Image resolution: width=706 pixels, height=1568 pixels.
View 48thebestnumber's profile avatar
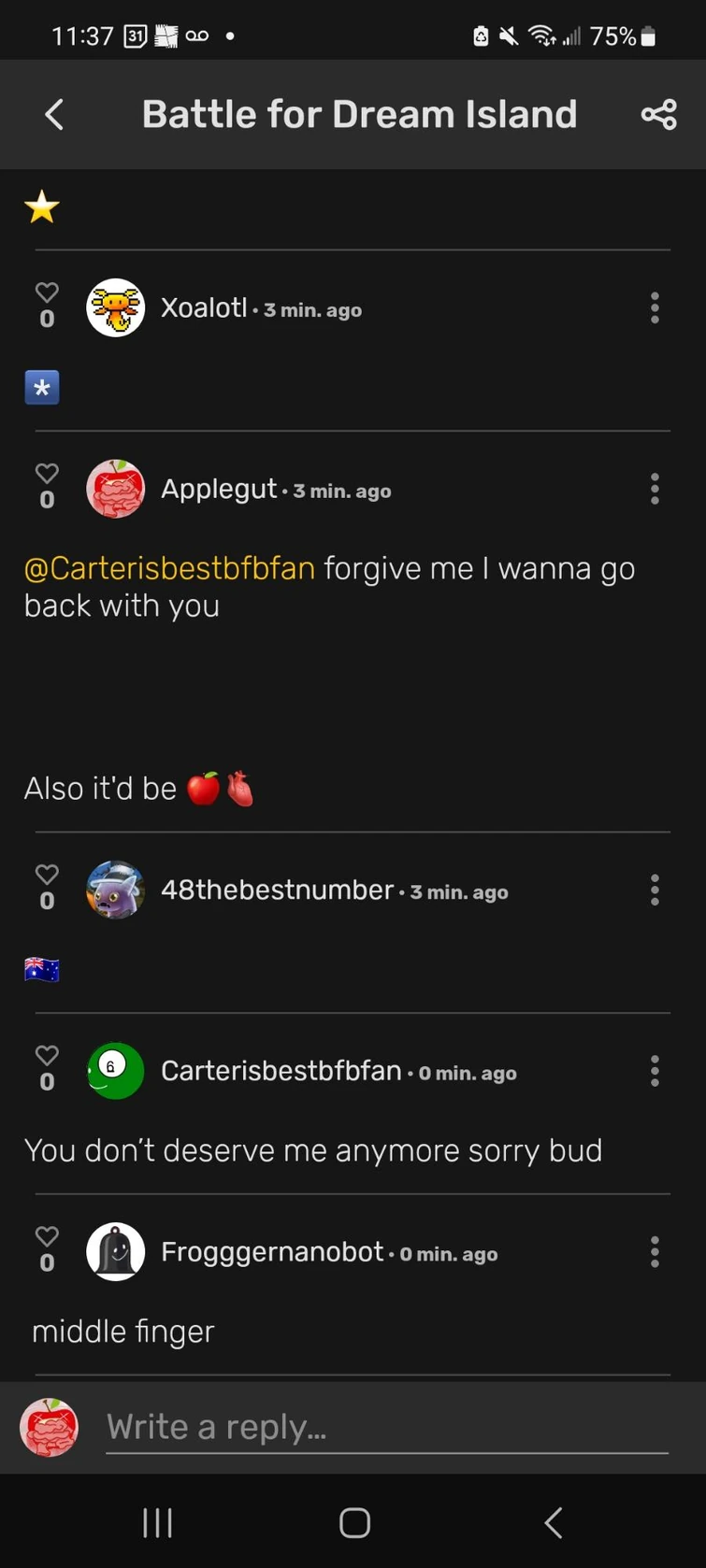point(115,890)
